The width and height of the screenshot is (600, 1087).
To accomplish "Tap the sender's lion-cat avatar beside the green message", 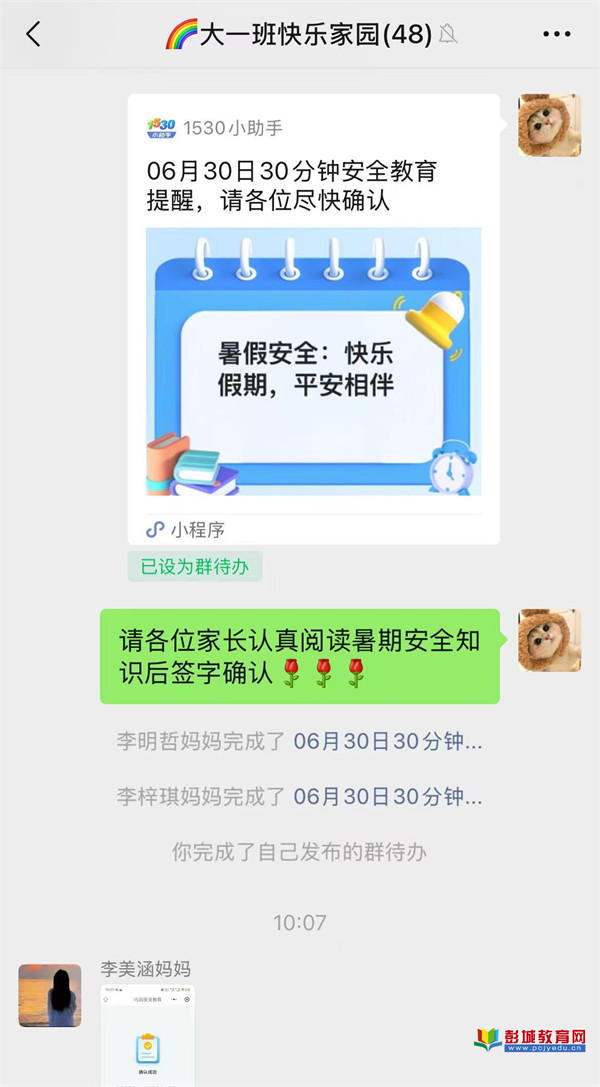I will 549,640.
